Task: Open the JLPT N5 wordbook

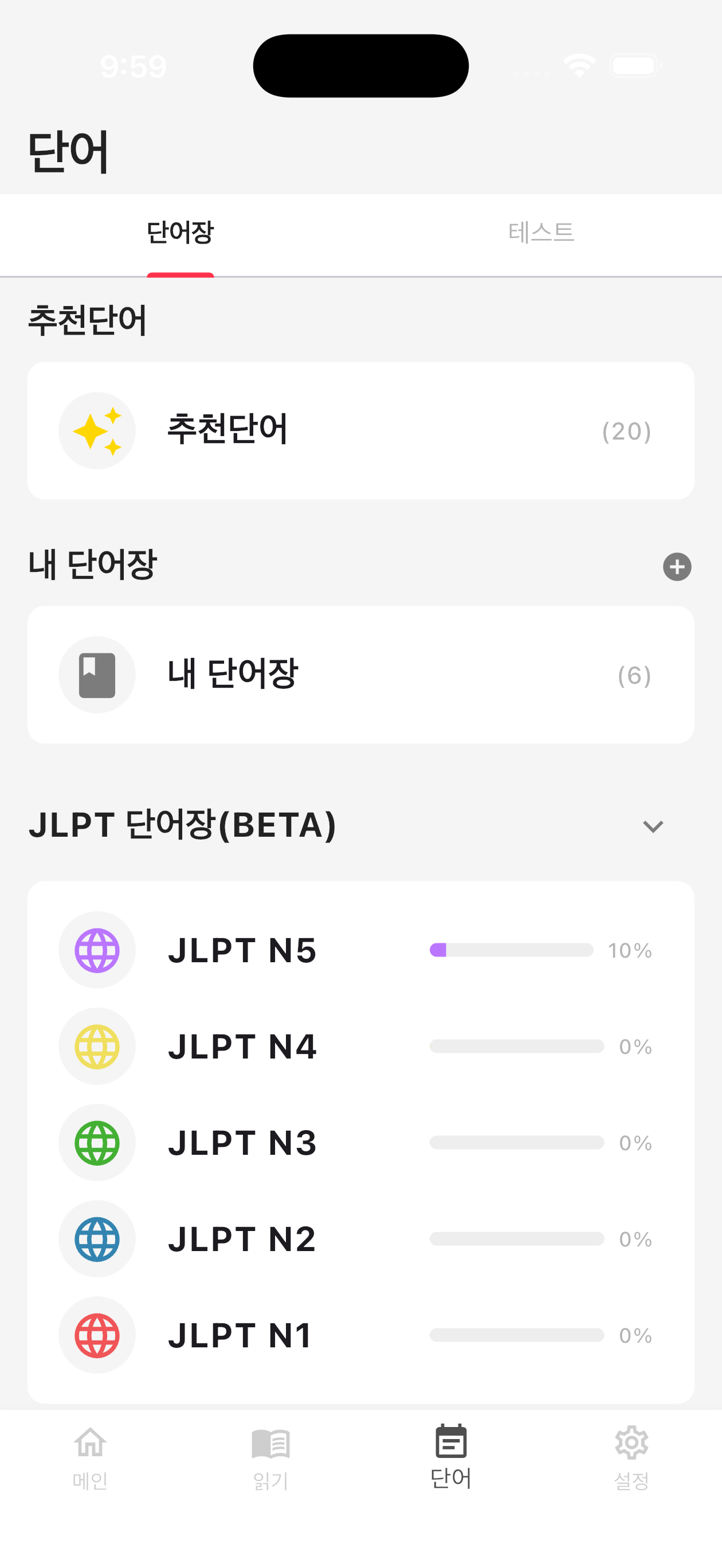Action: 361,950
